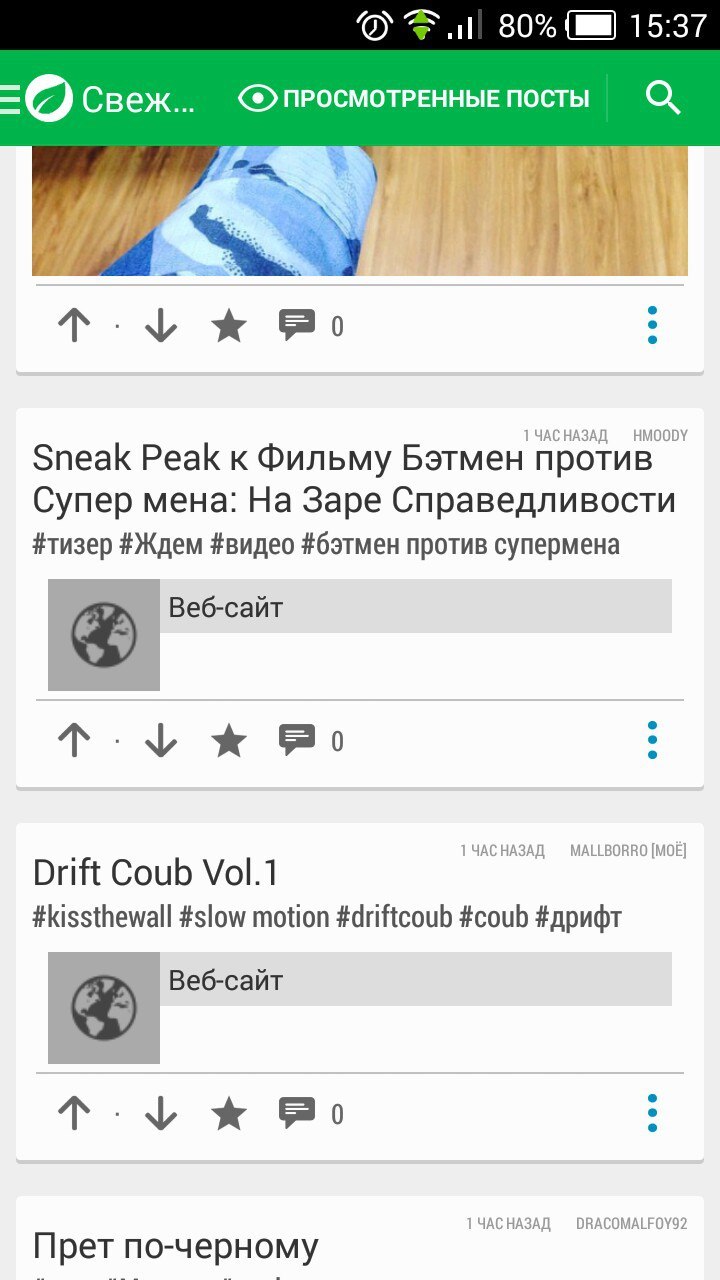Star the Drift Coub Vol.1 post
Screen dimensions: 720x1280
tap(229, 1113)
